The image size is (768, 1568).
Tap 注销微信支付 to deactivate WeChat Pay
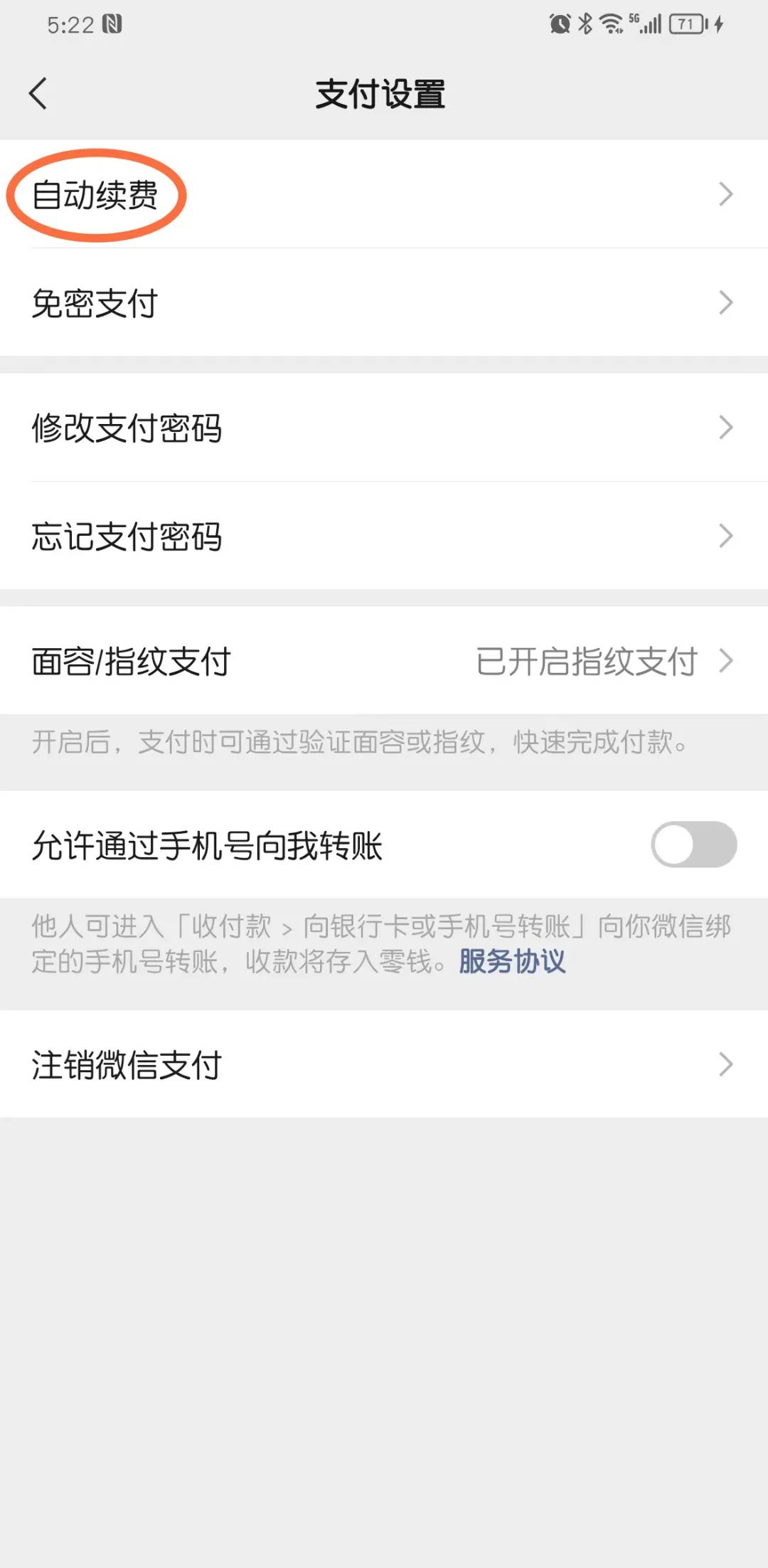click(x=127, y=1065)
